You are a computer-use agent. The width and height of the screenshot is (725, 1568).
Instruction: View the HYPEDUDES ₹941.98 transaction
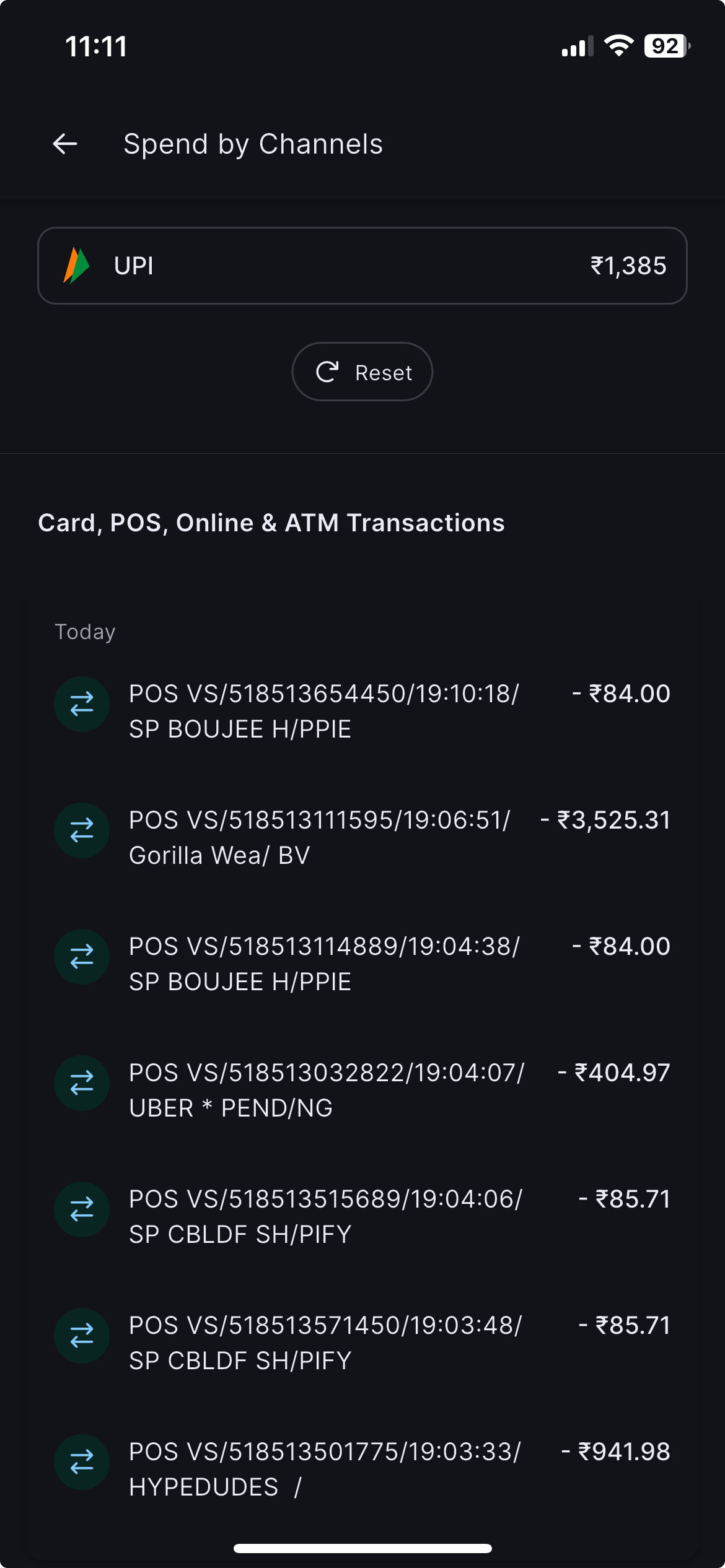[x=362, y=1469]
